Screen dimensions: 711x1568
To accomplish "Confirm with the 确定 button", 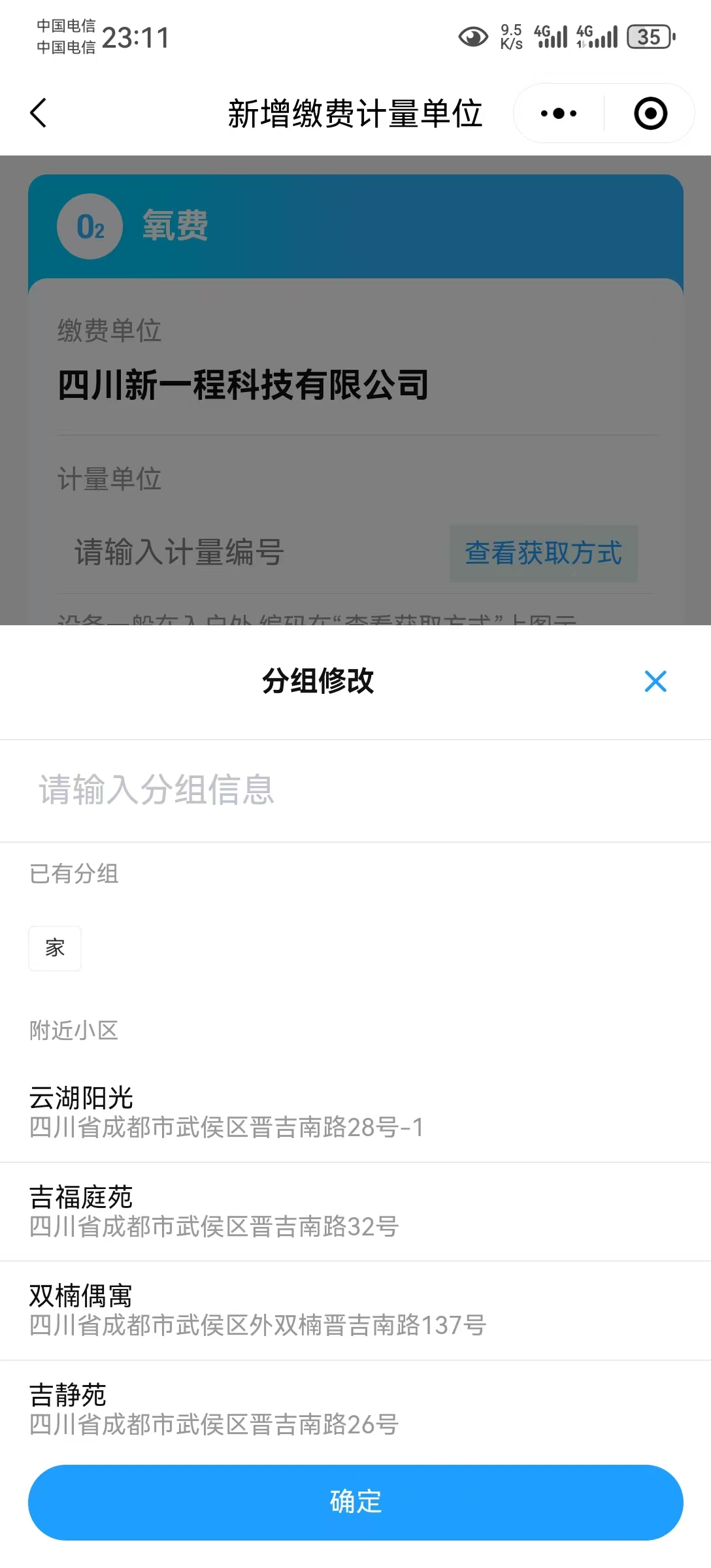I will coord(355,1502).
